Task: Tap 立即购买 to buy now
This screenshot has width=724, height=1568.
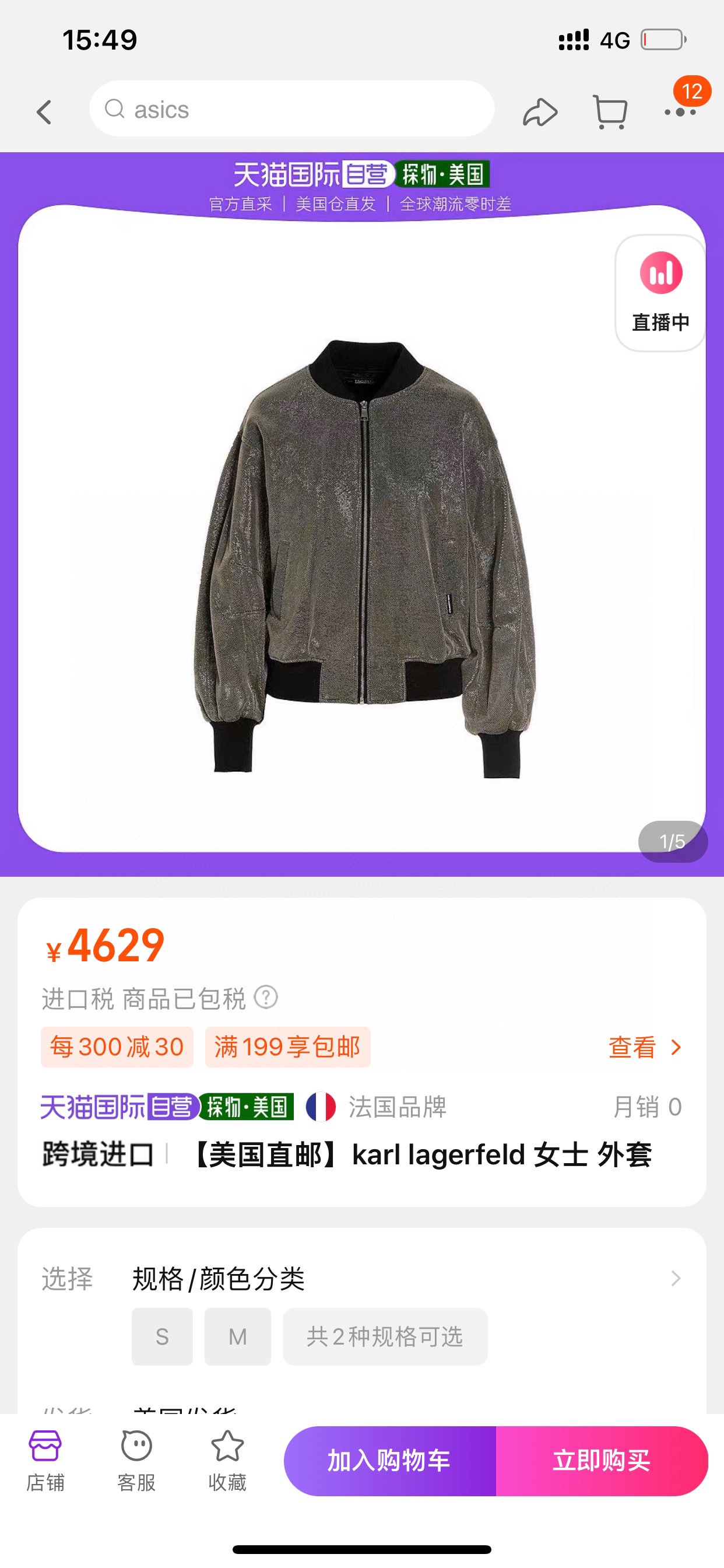Action: click(601, 1460)
